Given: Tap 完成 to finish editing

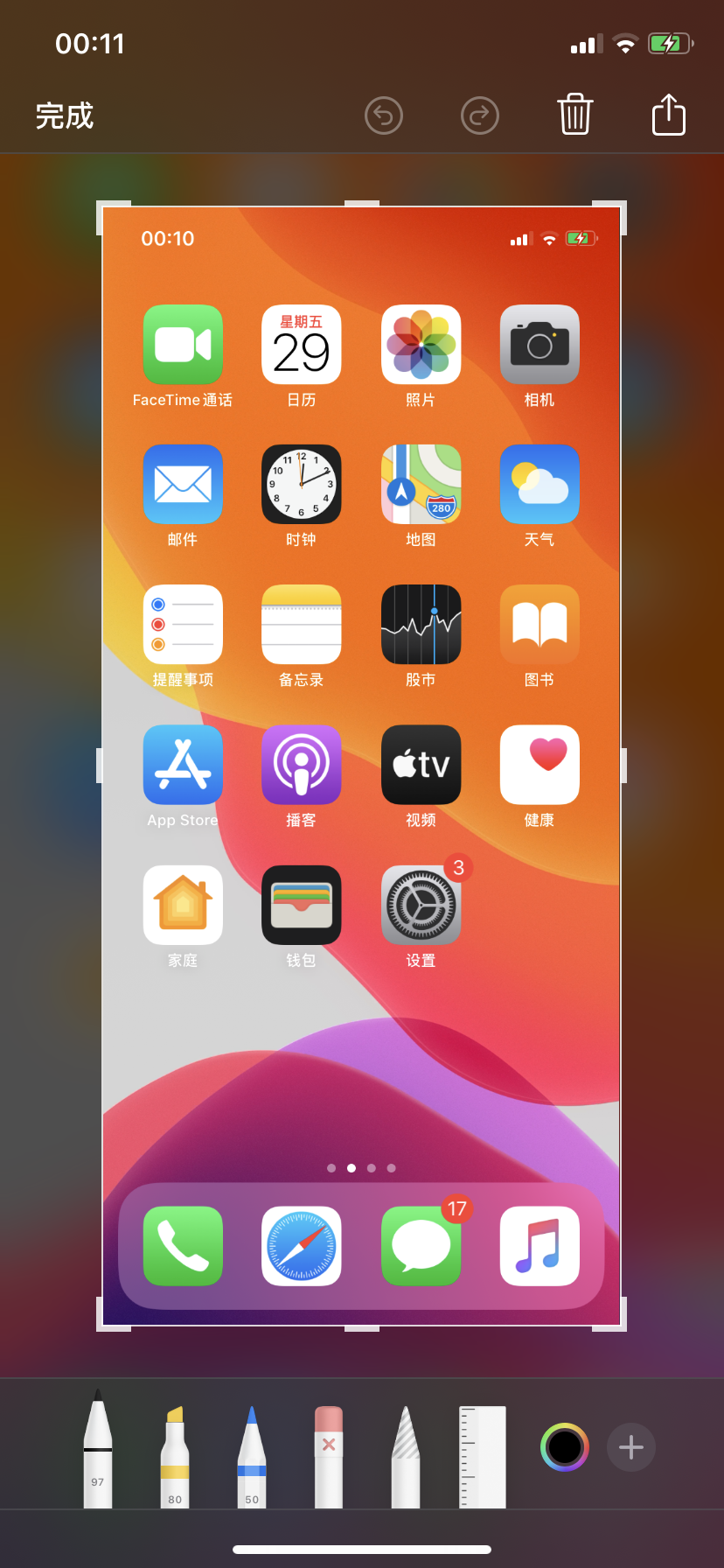Looking at the screenshot, I should click(64, 115).
